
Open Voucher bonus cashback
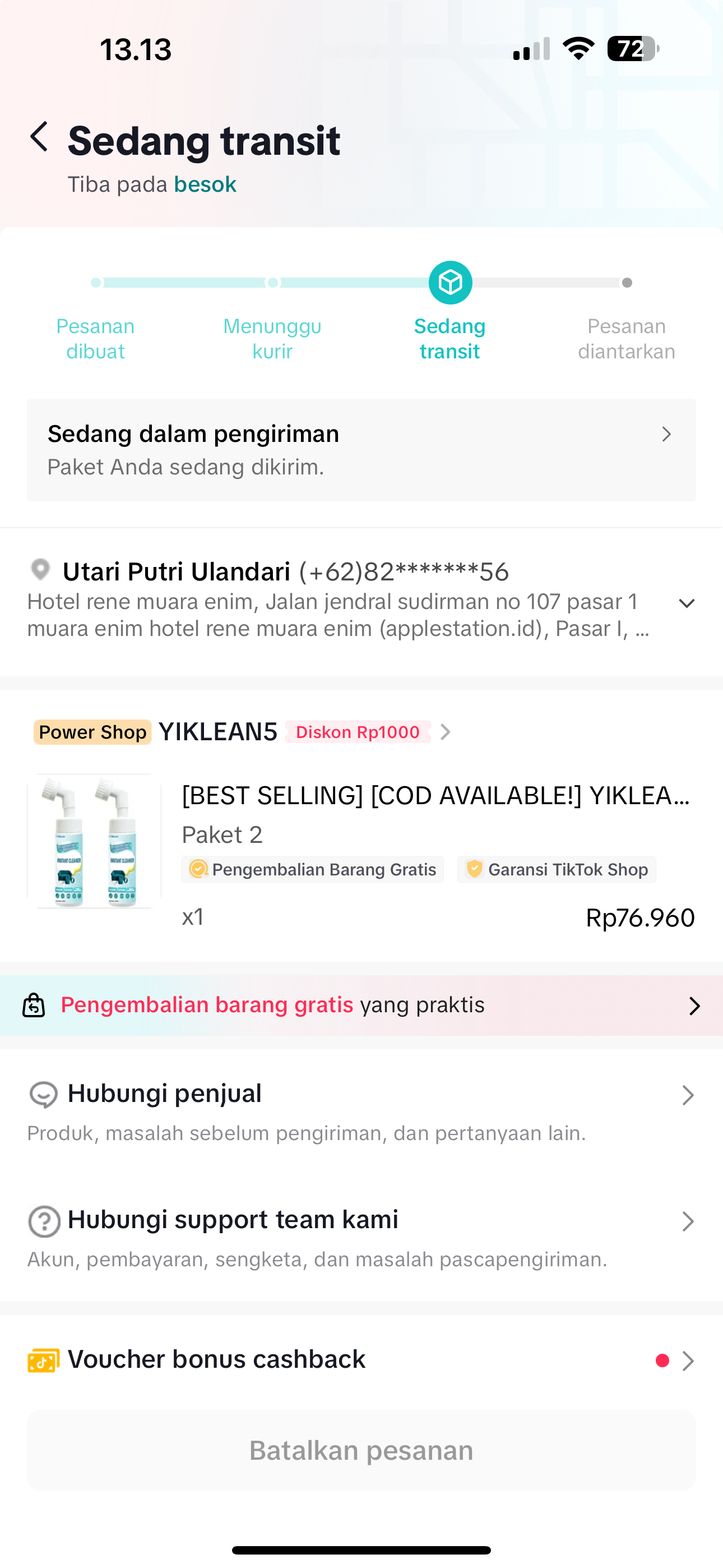(x=361, y=1360)
